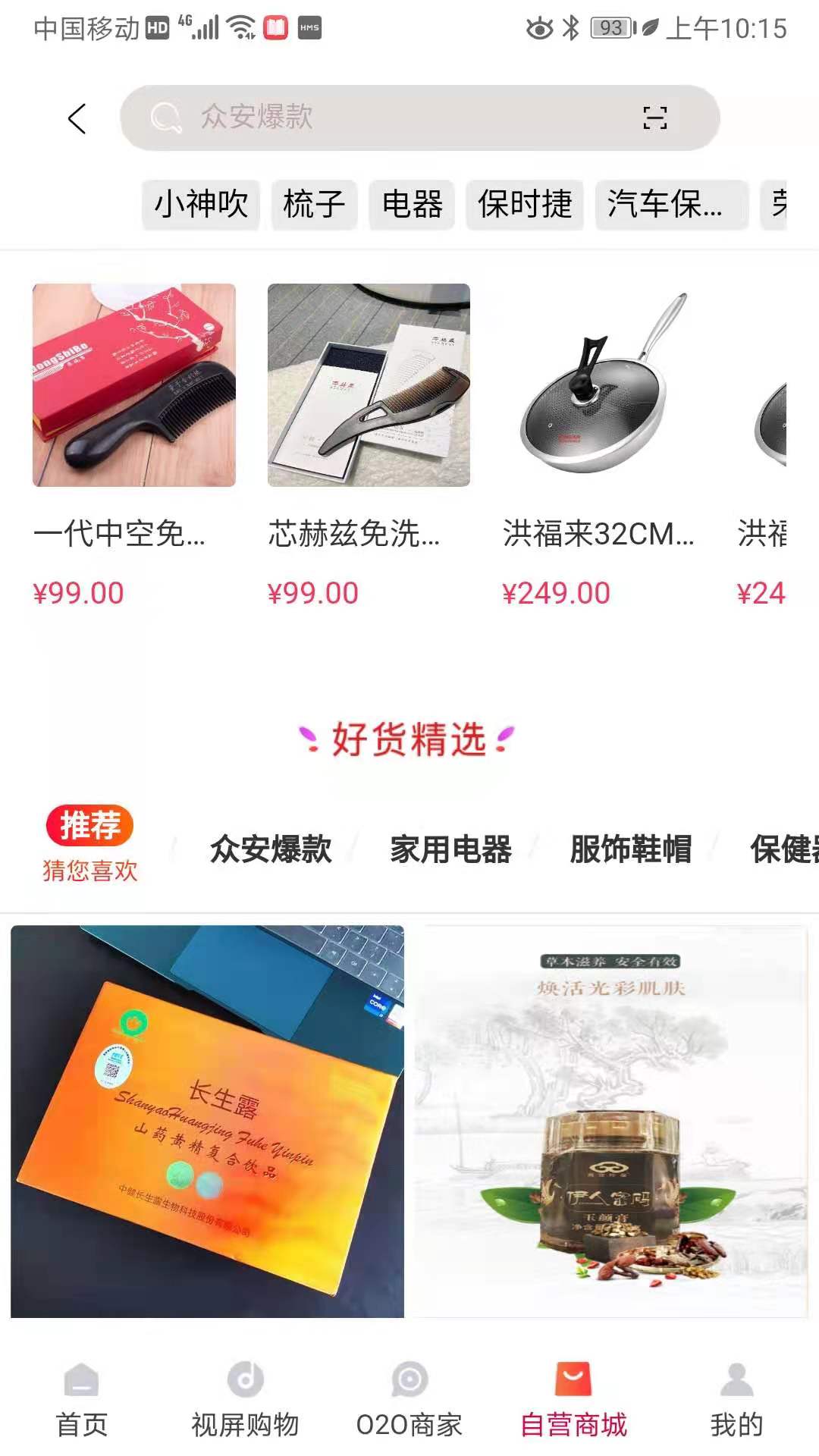Tap the 电器 keyword chip
Image resolution: width=819 pixels, height=1456 pixels.
[x=412, y=205]
